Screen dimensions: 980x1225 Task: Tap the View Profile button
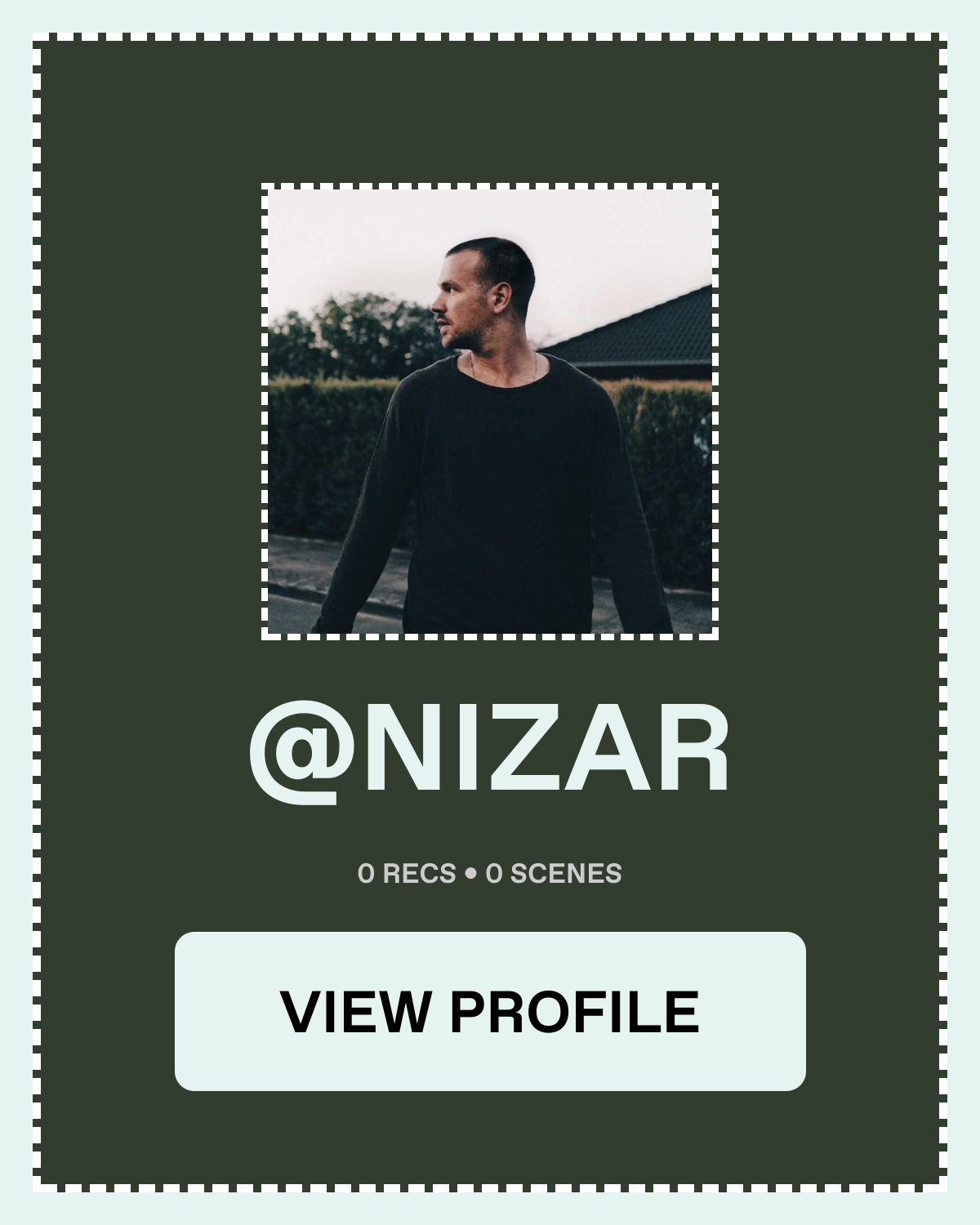click(x=490, y=1011)
